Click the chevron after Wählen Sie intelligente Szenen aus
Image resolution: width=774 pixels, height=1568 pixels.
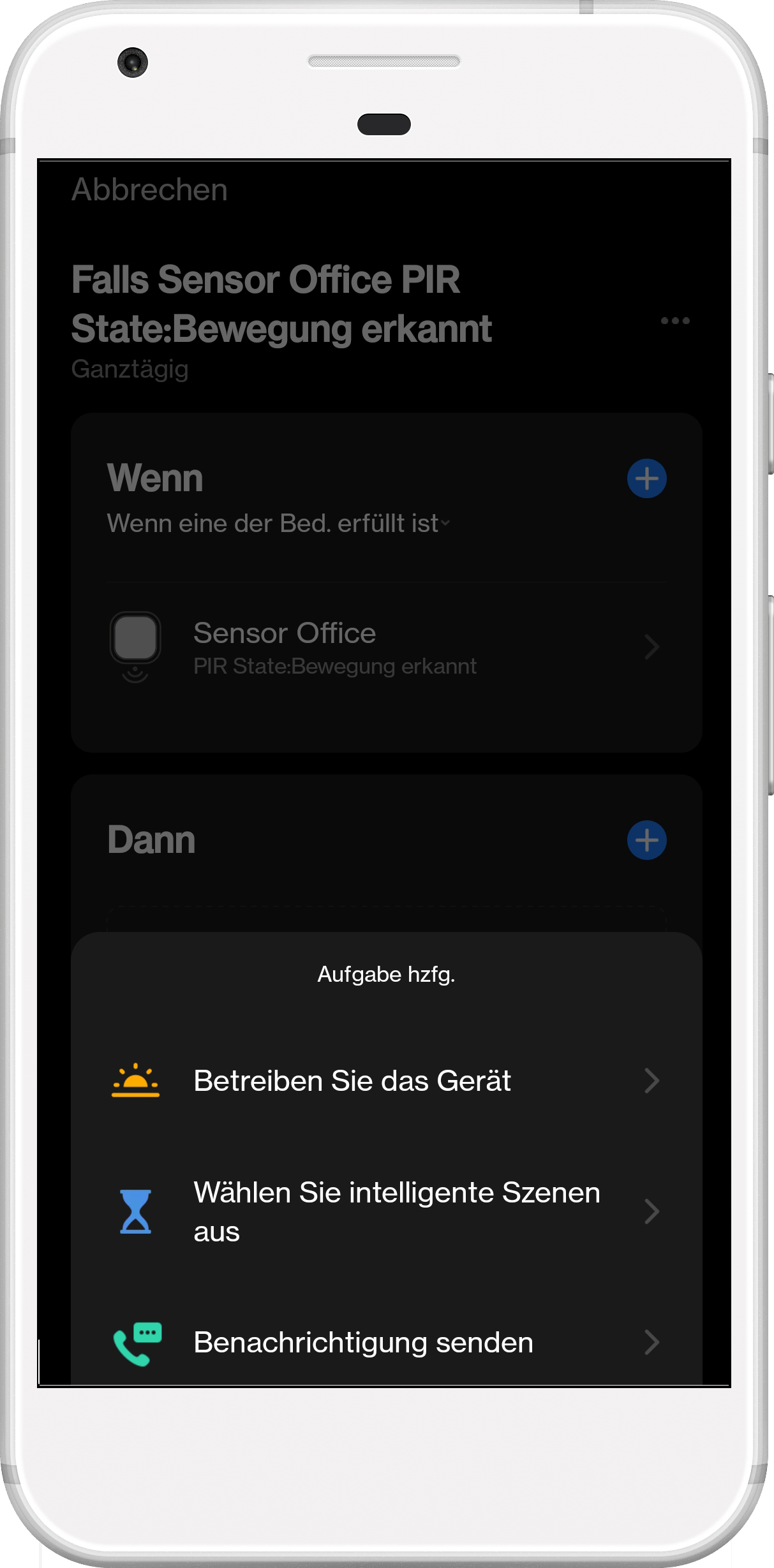point(651,1211)
